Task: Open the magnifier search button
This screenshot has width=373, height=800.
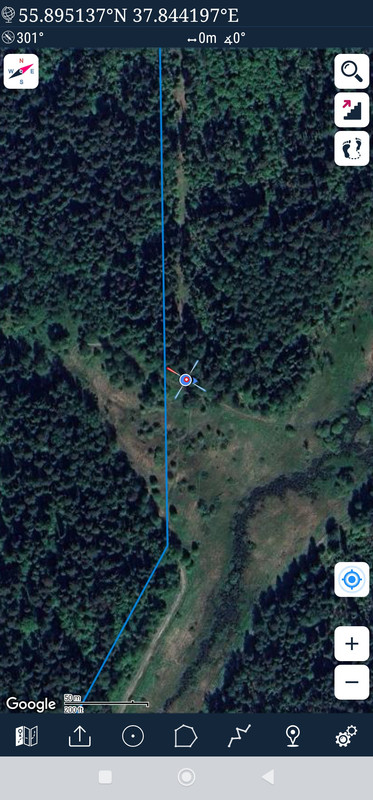Action: click(x=352, y=71)
